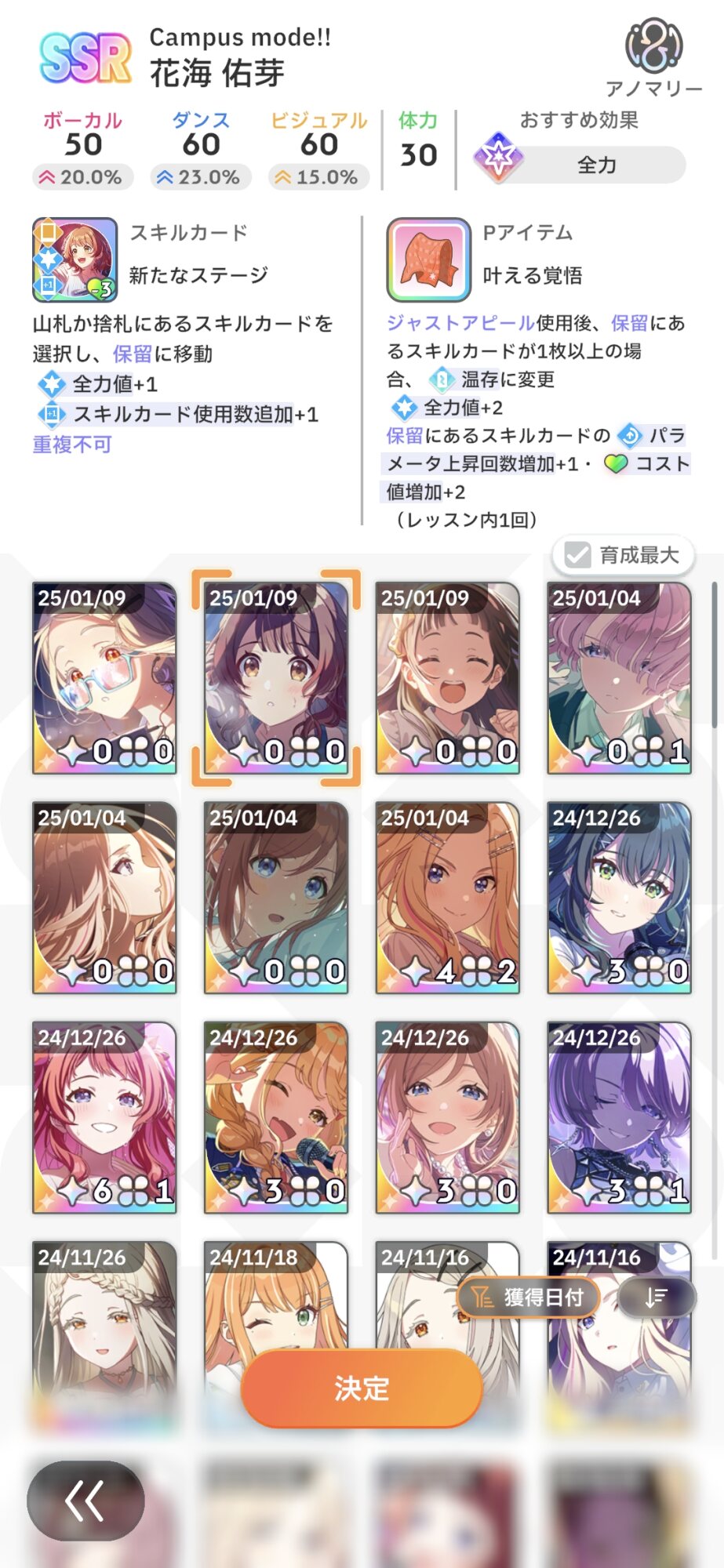Screen dimensions: 724x1568
Task: Choose the 25/01/04 blue-eyed brunette card
Action: point(275,898)
